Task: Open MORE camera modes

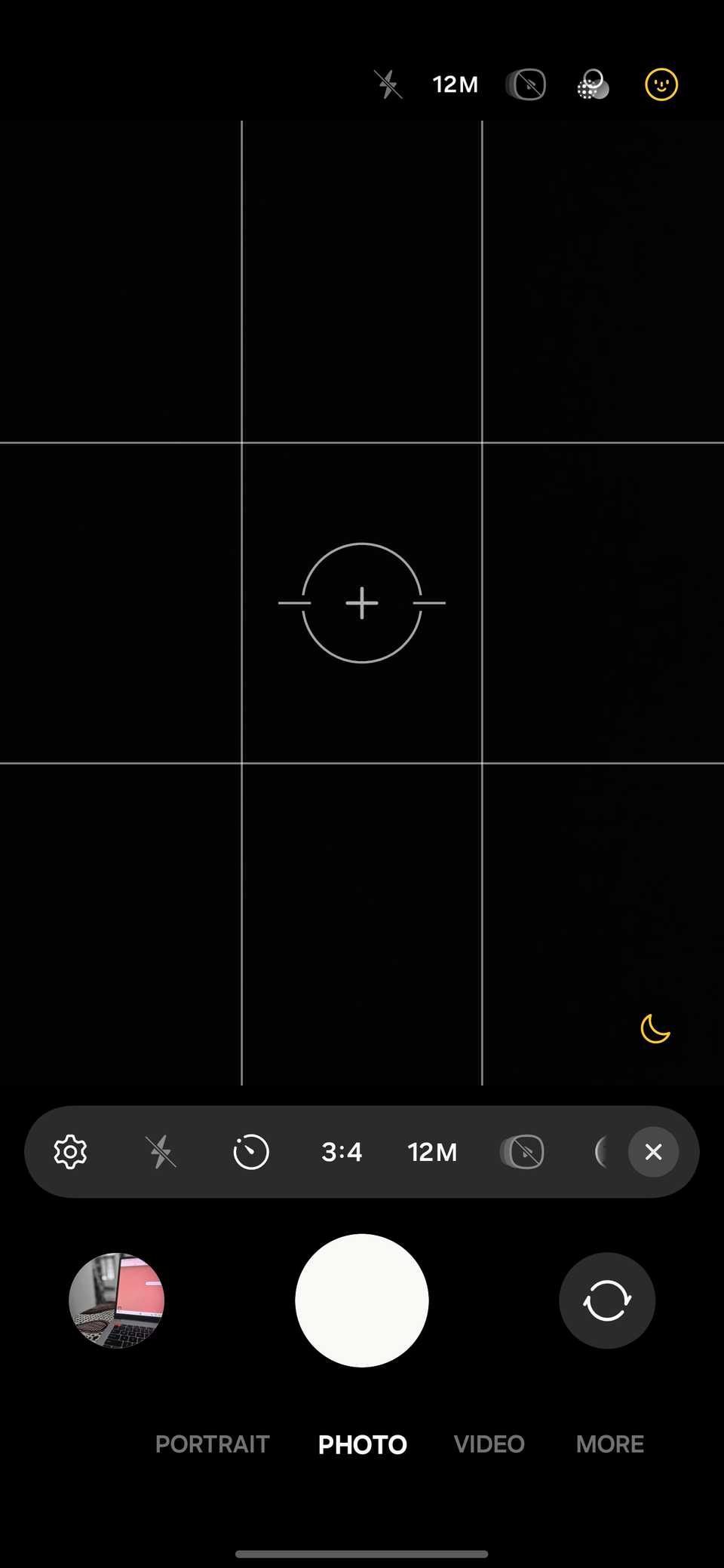Action: pos(609,1444)
